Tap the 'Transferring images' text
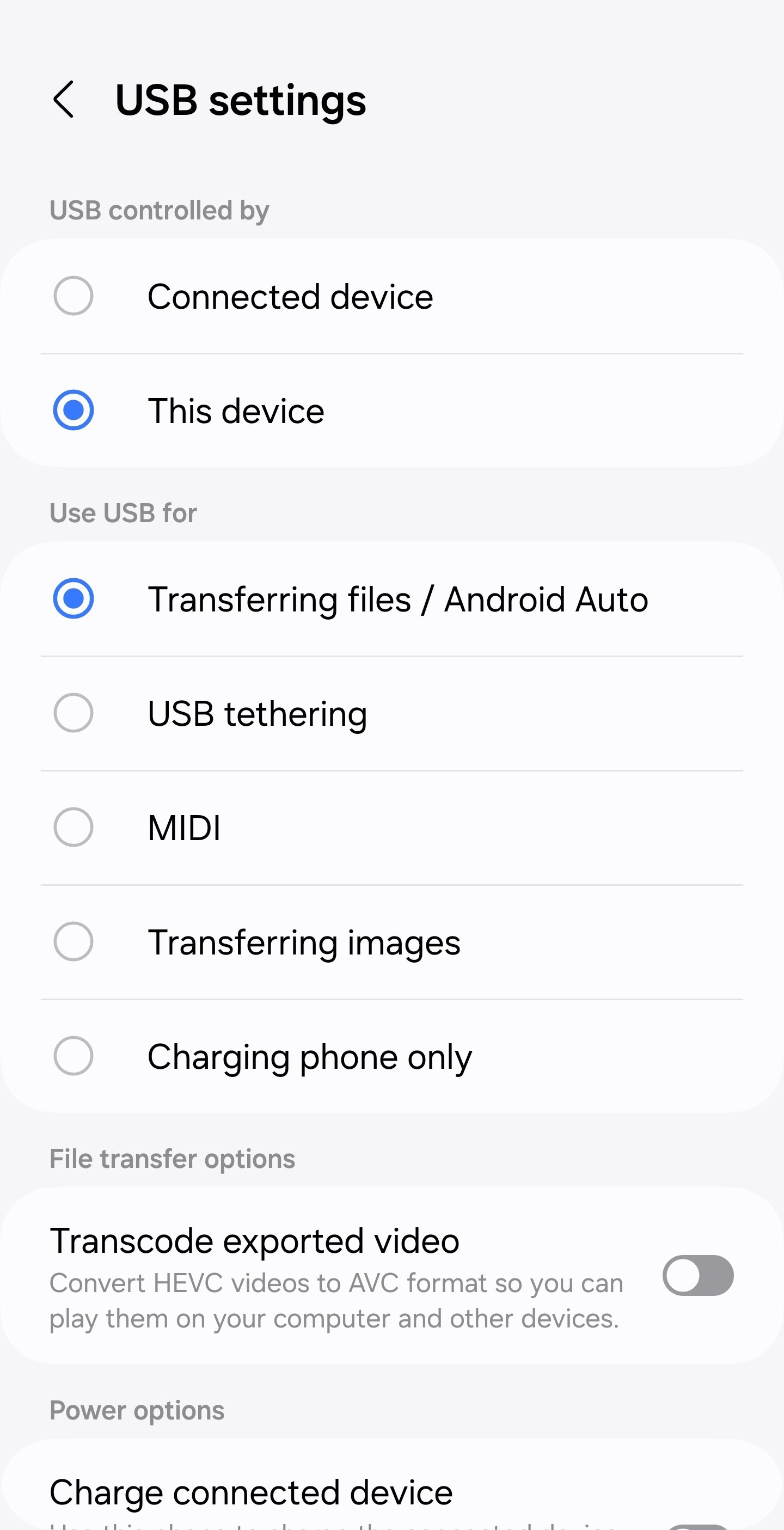This screenshot has height=1530, width=784. tap(303, 941)
